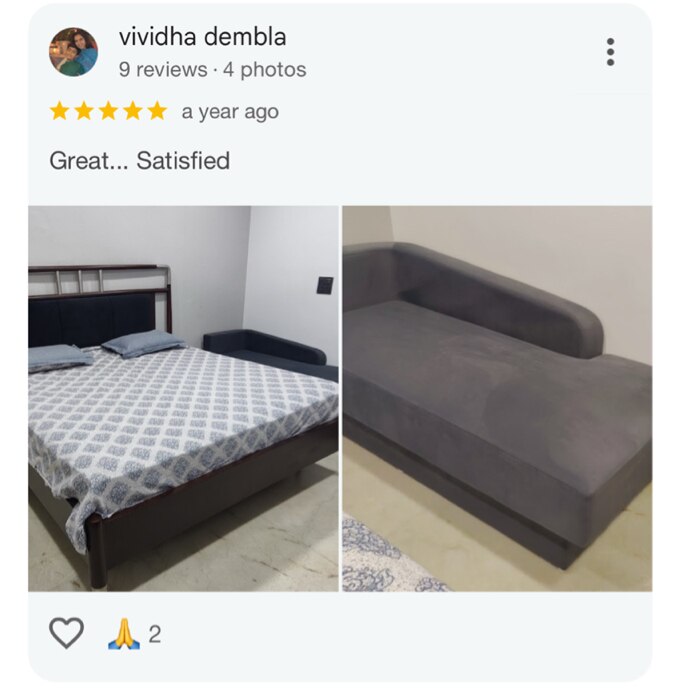Image resolution: width=681 pixels, height=696 pixels.
Task: Like vividha dembla's review with the heart
Action: 66,633
